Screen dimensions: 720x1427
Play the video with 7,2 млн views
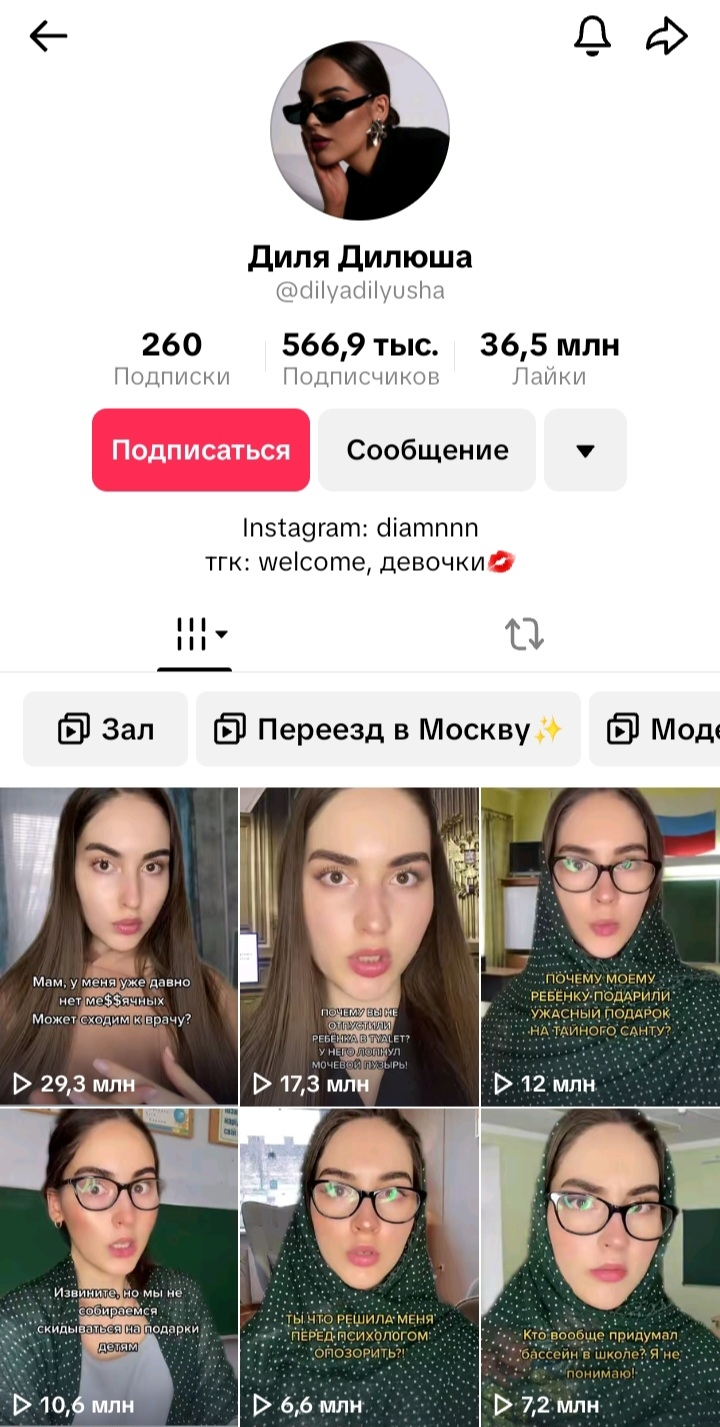tap(600, 1266)
